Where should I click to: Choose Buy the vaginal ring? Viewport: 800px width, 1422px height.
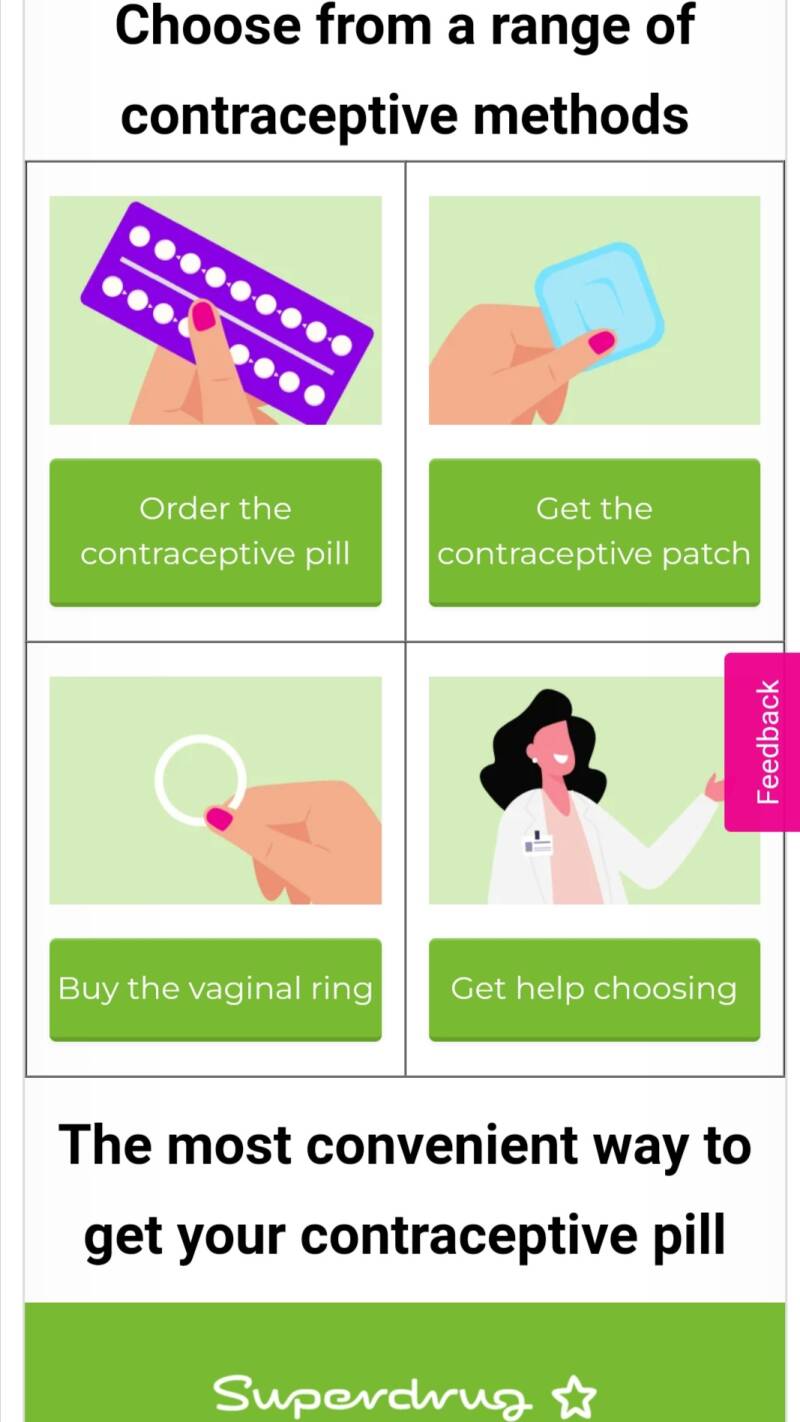215,988
